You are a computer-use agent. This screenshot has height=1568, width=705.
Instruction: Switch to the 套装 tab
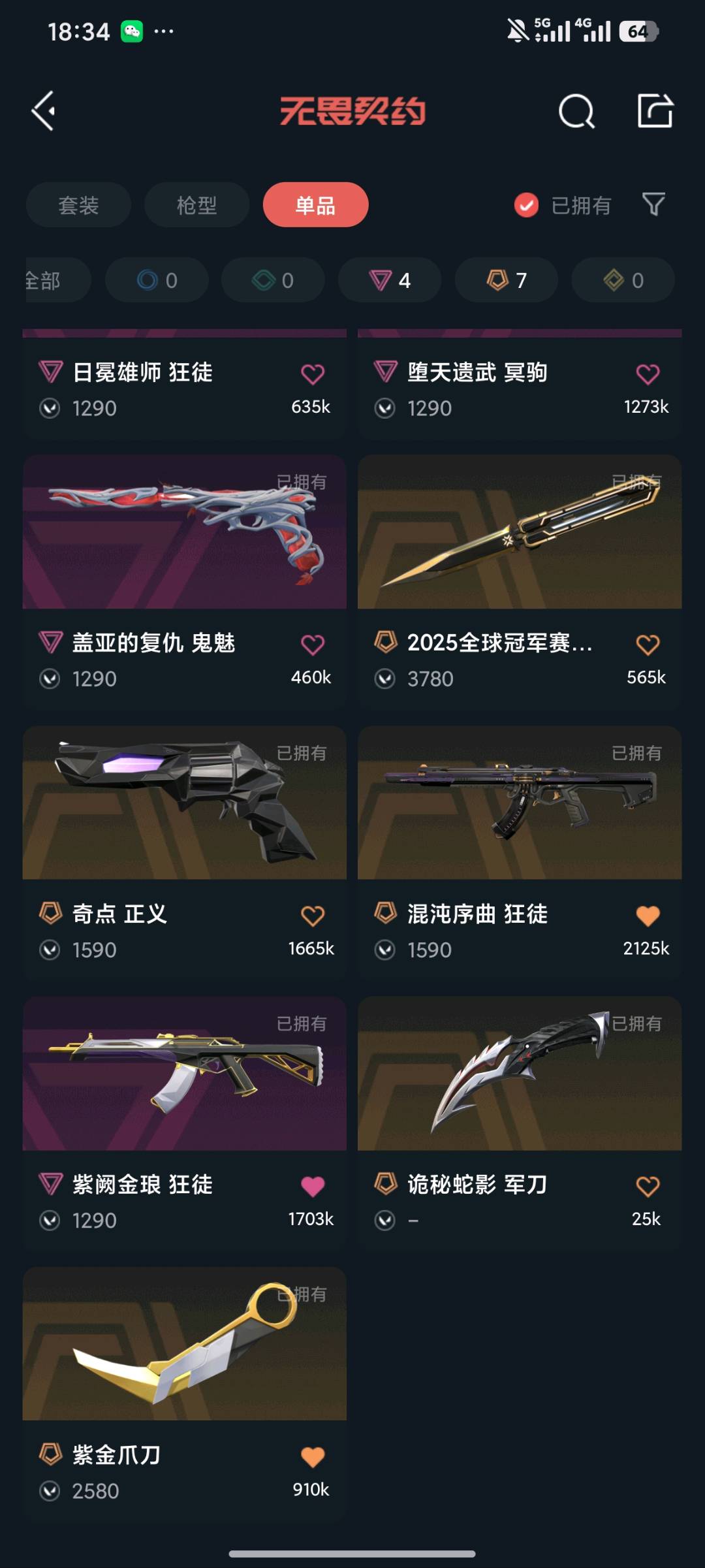pos(78,205)
